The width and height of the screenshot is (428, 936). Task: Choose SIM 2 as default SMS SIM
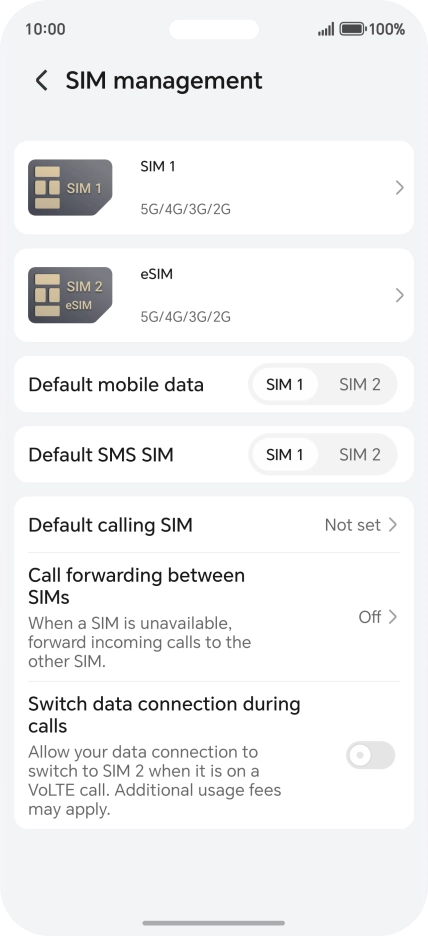pos(359,454)
